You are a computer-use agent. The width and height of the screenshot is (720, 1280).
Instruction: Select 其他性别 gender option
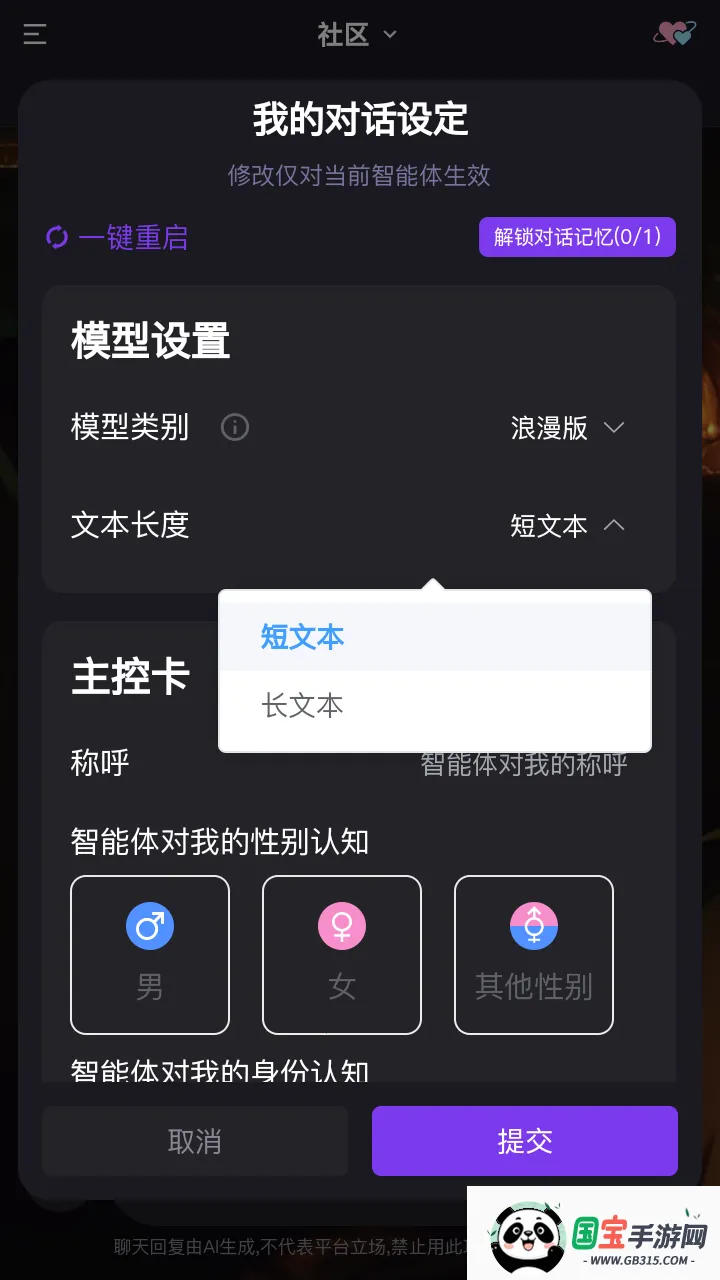(533, 954)
